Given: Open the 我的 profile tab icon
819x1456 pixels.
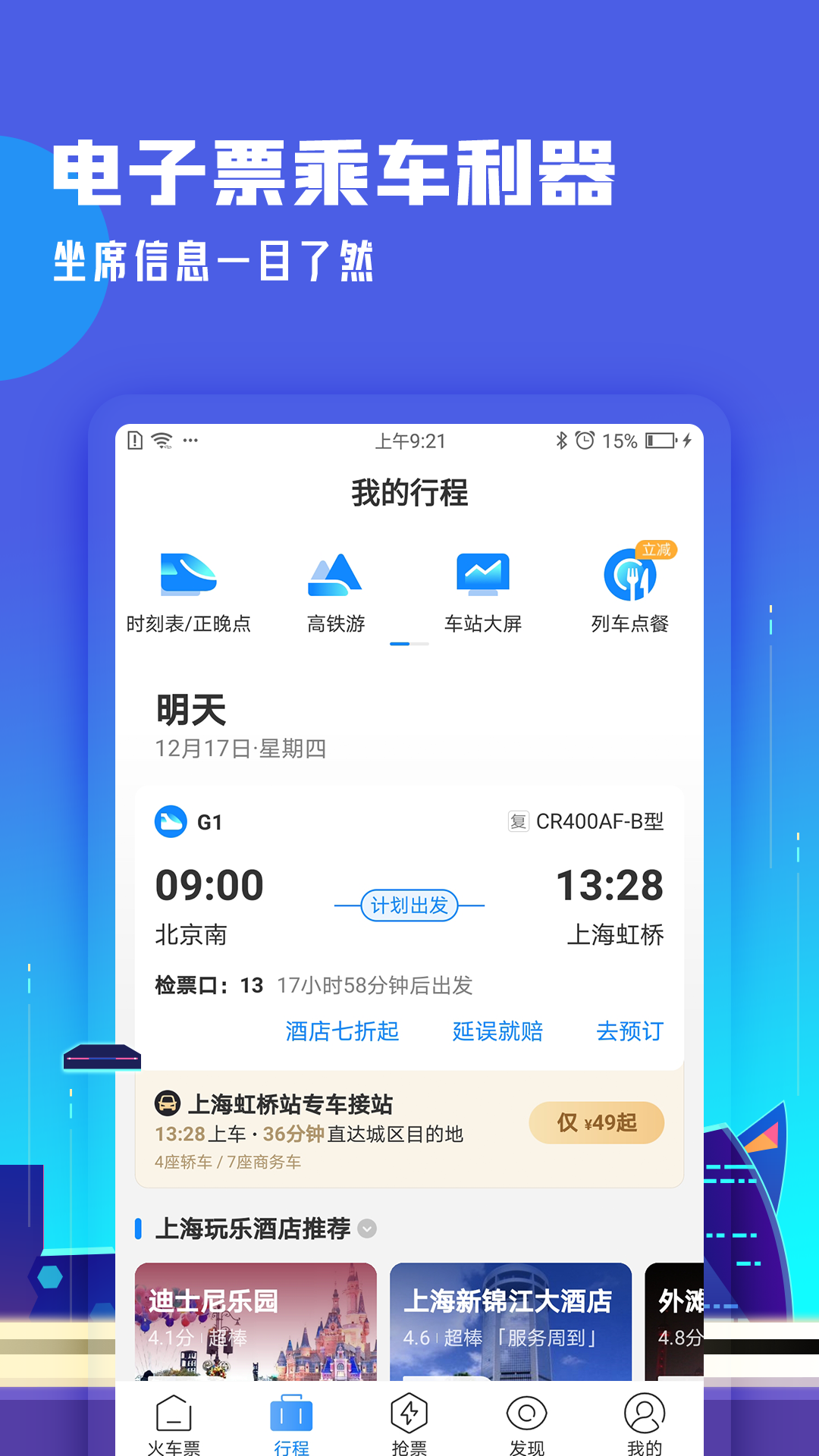Looking at the screenshot, I should click(x=645, y=1412).
